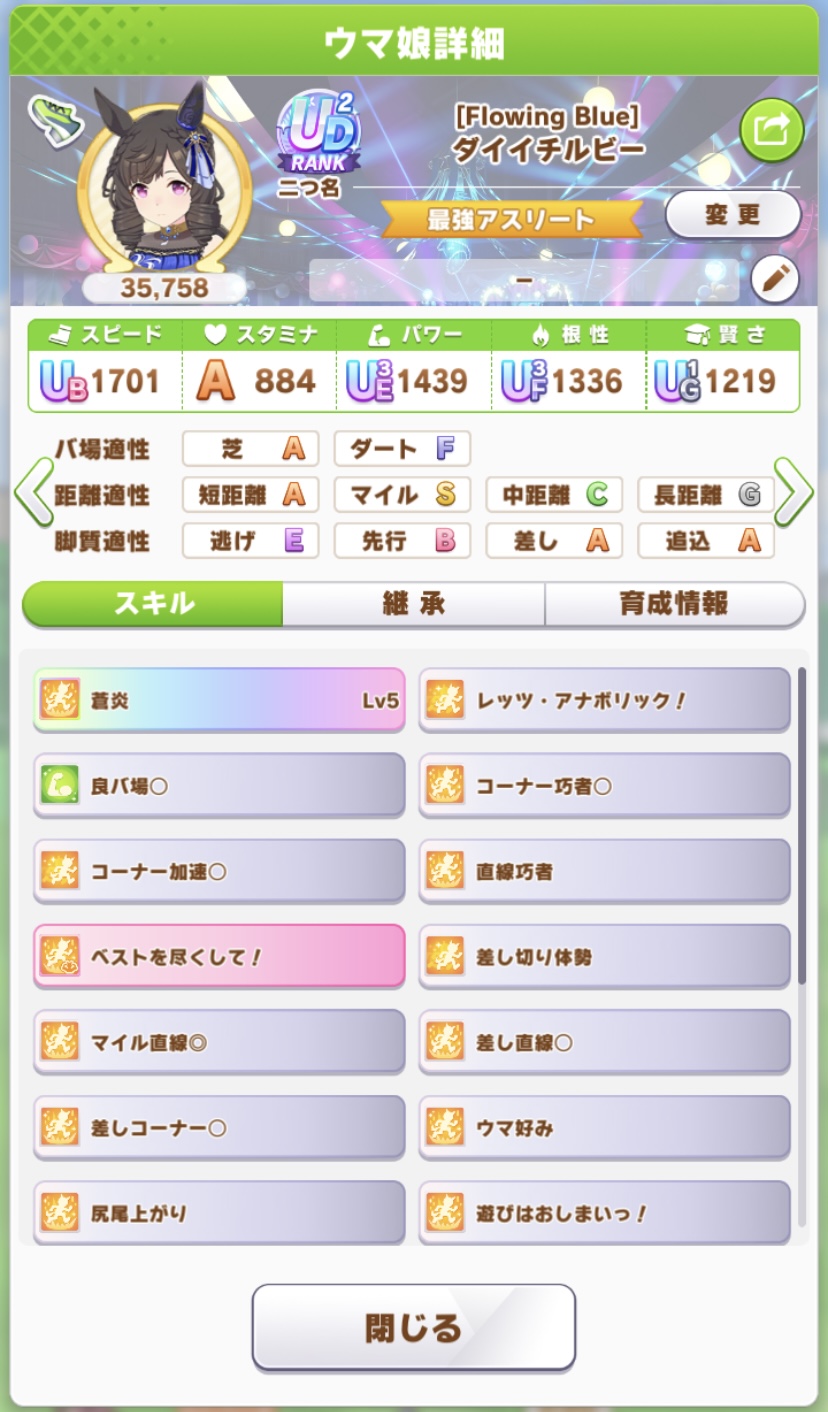Screen dimensions: 828x1412
Task: Switch to the 継承 tab
Action: [413, 604]
